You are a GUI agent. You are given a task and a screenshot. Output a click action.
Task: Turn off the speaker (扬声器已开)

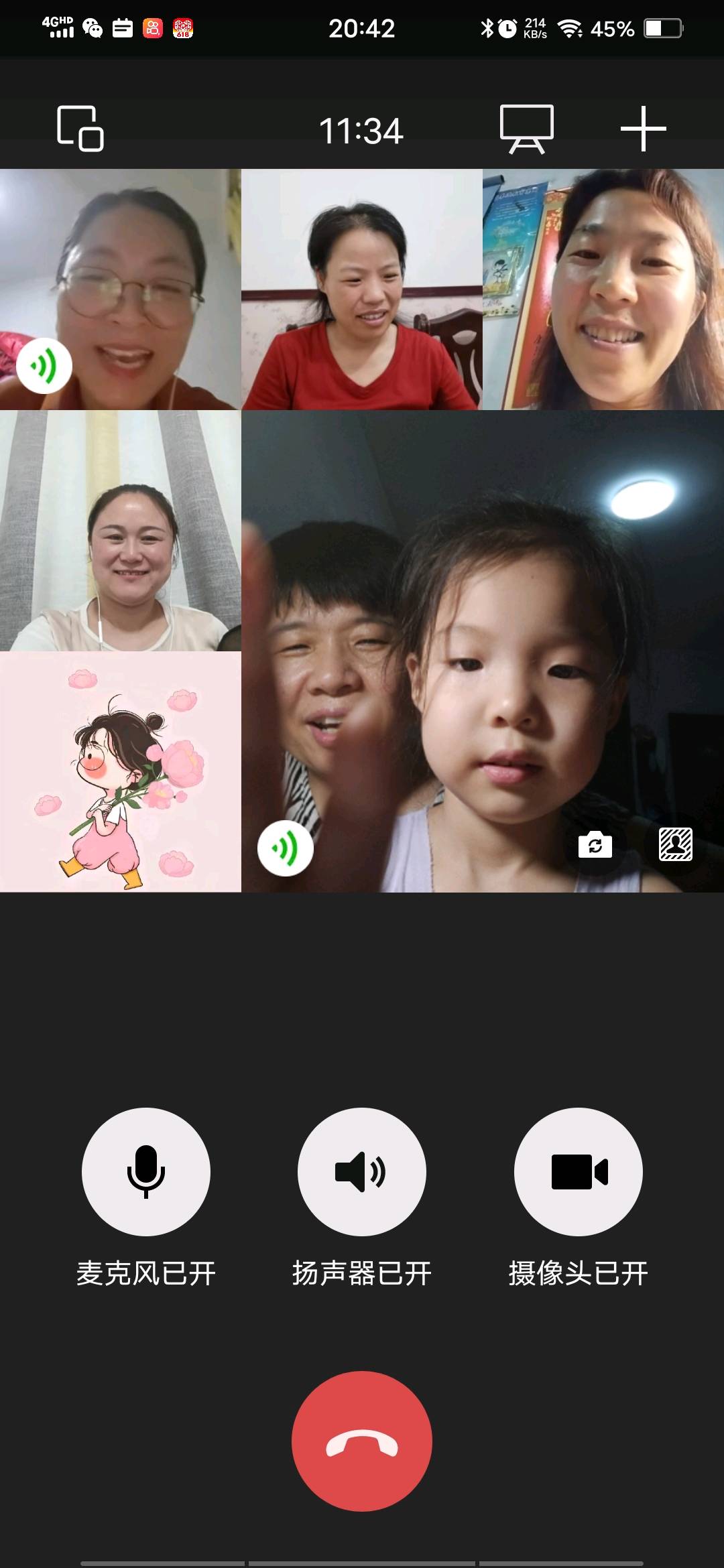[x=362, y=1171]
